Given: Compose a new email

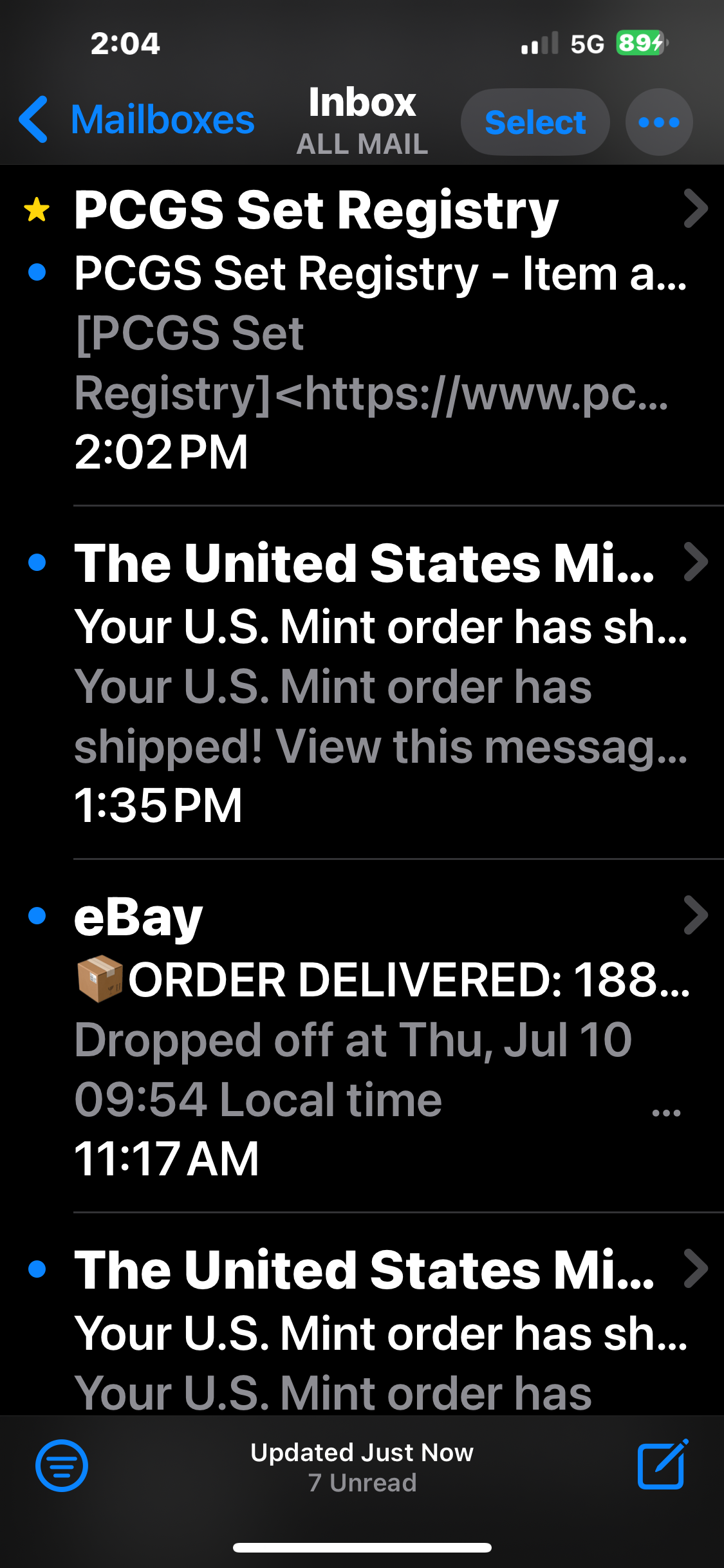Looking at the screenshot, I should tap(662, 1464).
